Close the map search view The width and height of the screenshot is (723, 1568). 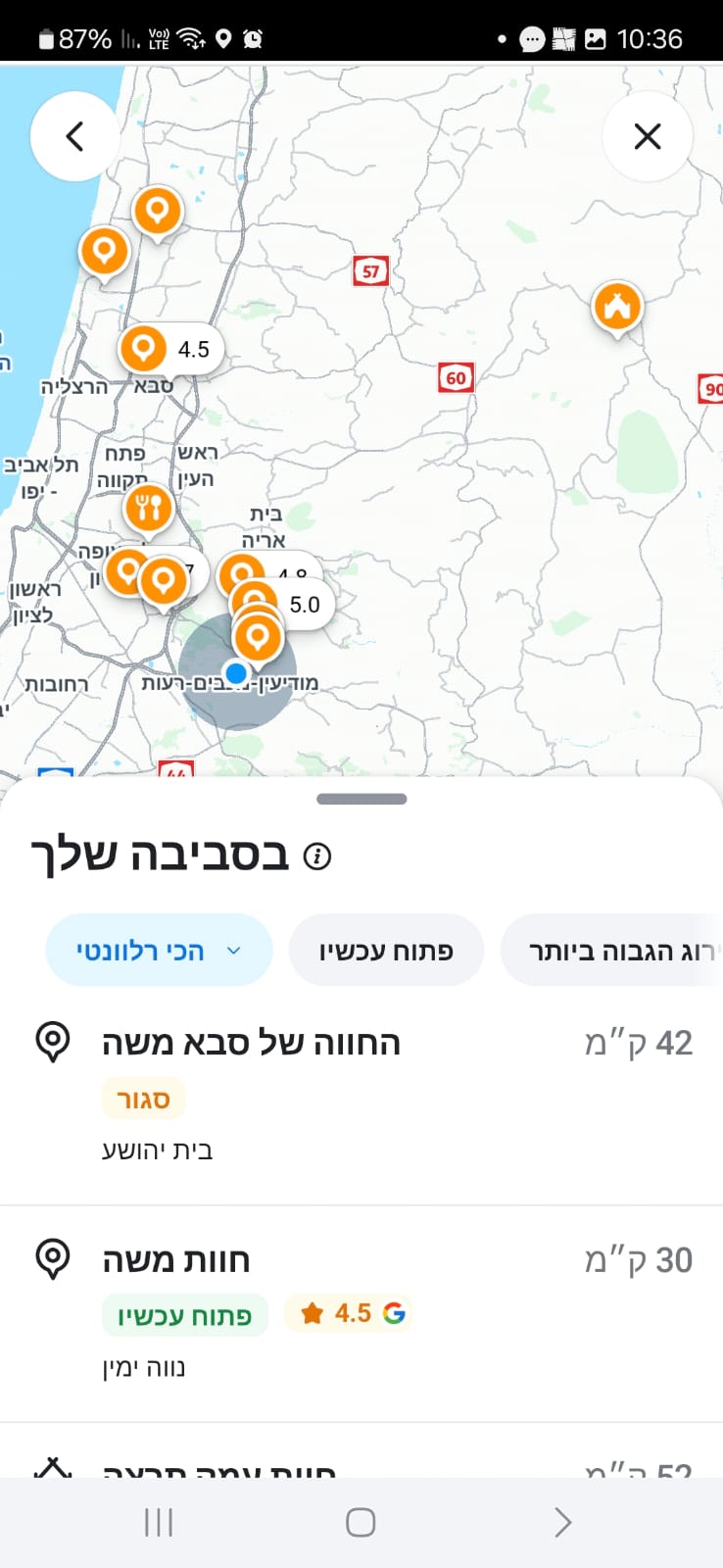[x=648, y=136]
